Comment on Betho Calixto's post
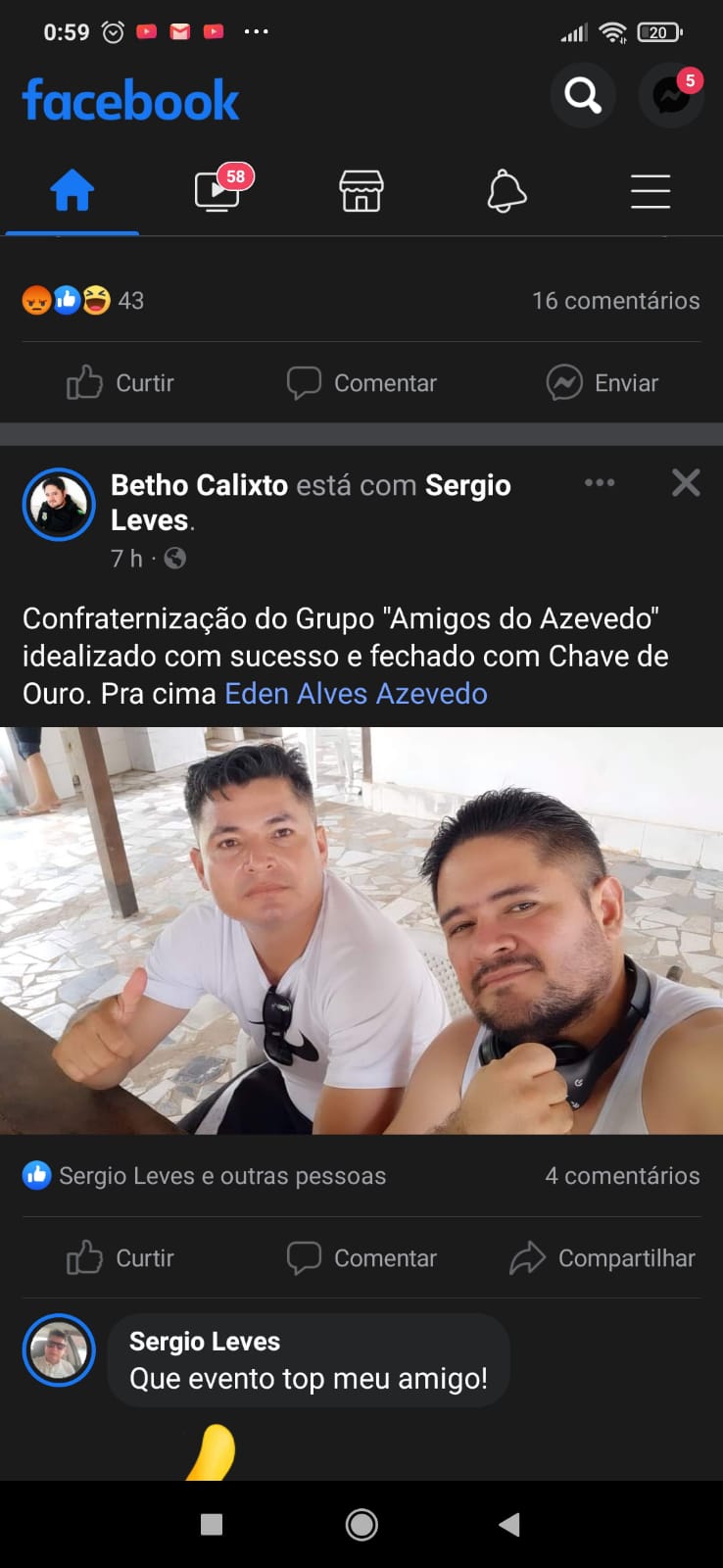Viewport: 723px width, 1568px height. click(x=361, y=1257)
